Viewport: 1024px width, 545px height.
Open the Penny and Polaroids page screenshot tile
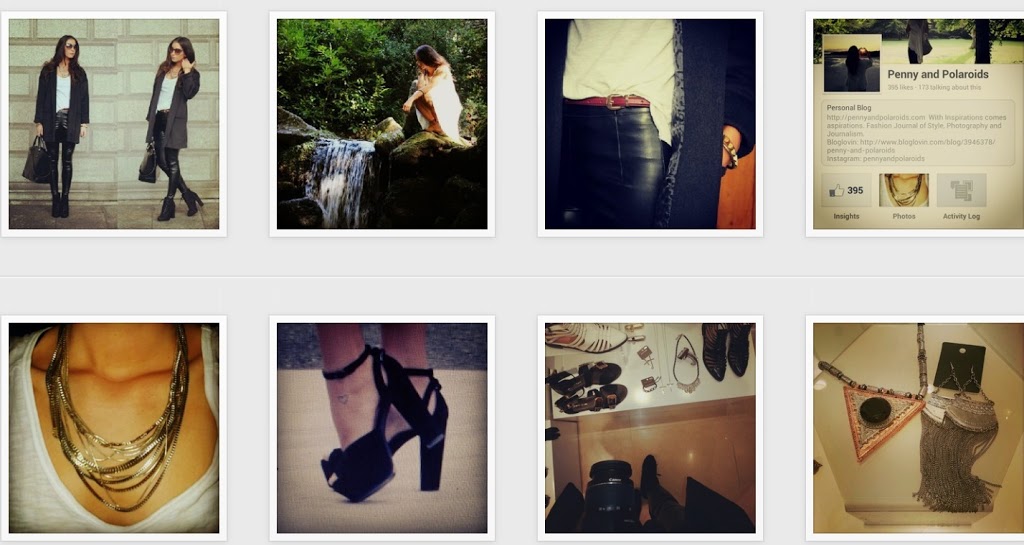[917, 124]
